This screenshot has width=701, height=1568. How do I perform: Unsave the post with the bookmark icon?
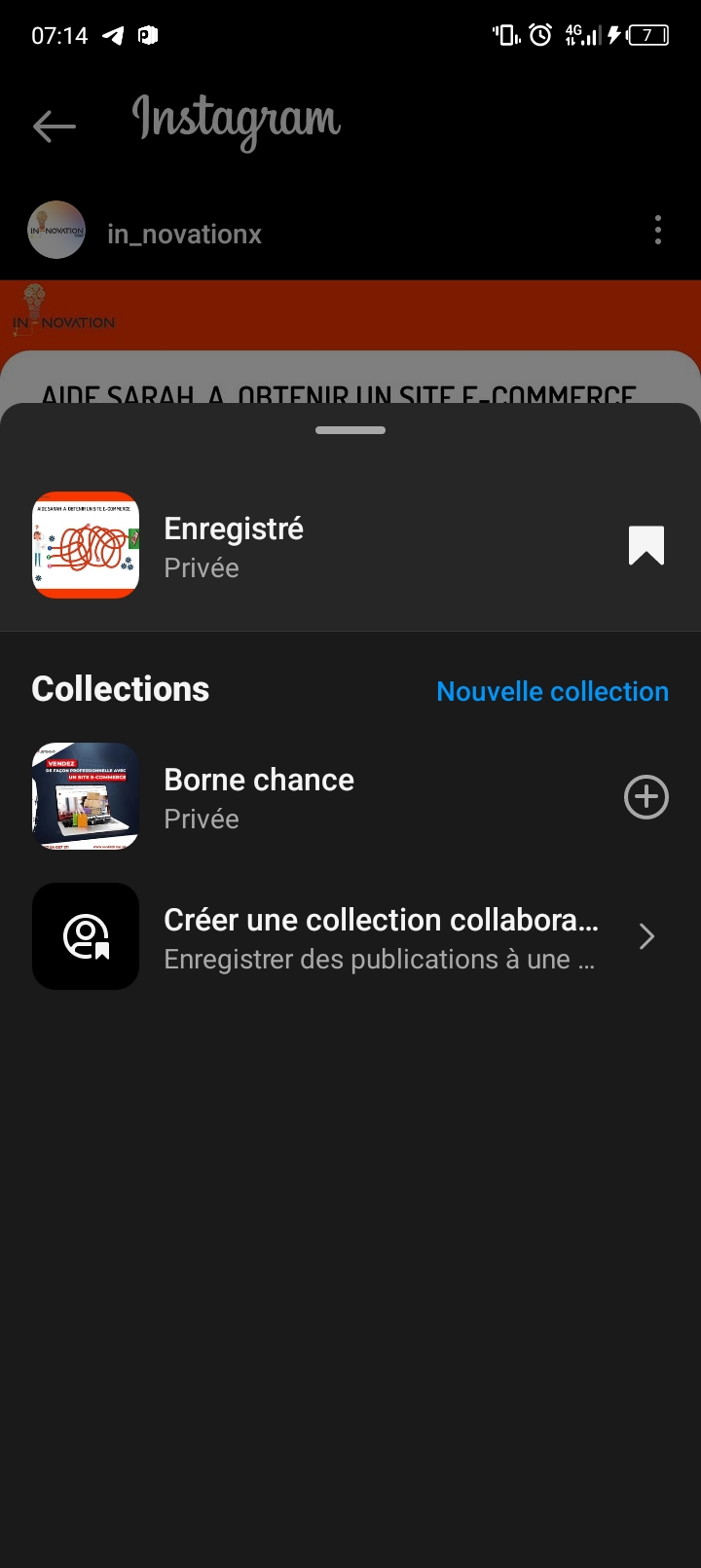pyautogui.click(x=646, y=546)
